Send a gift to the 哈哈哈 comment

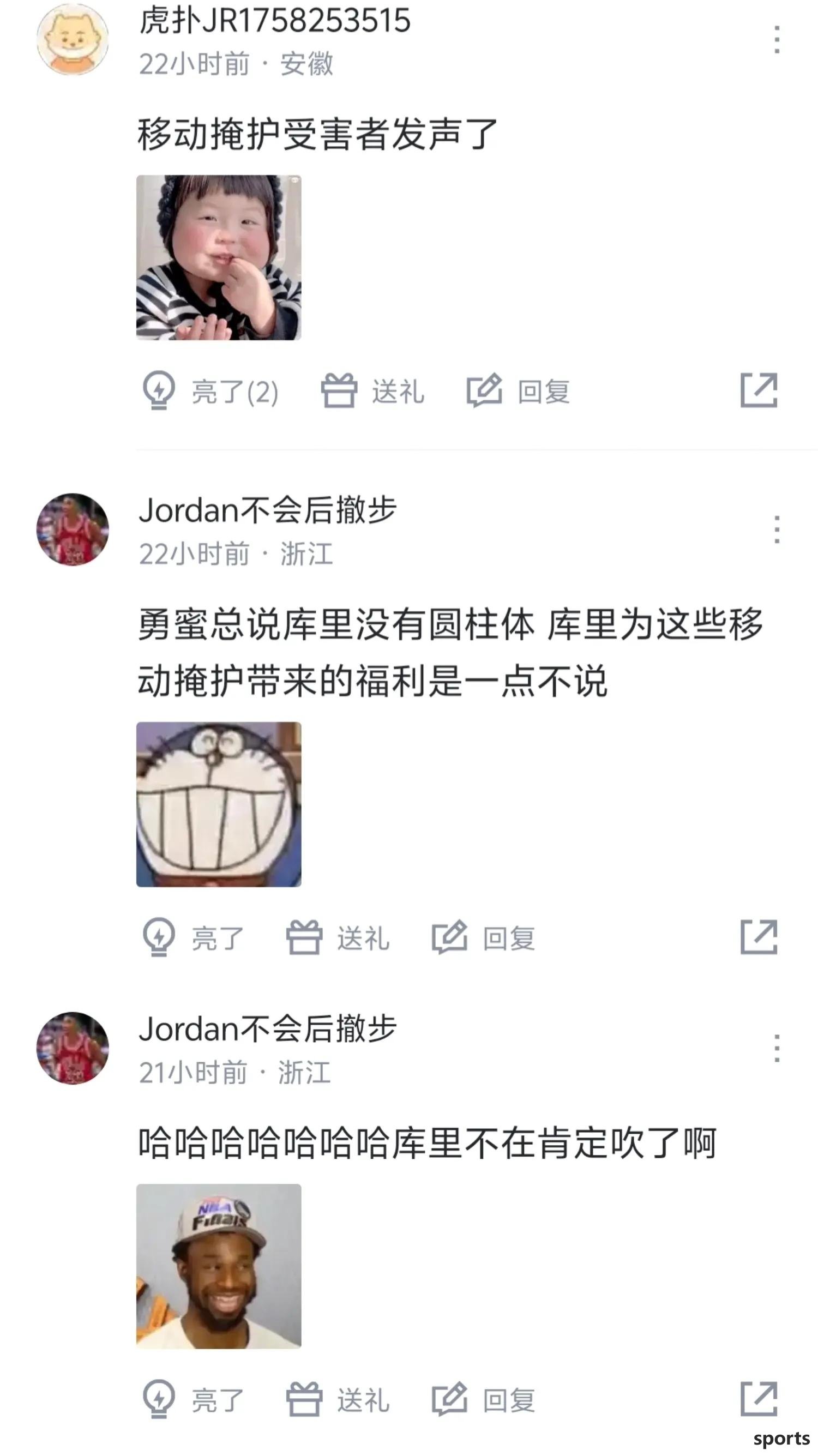[x=338, y=1399]
